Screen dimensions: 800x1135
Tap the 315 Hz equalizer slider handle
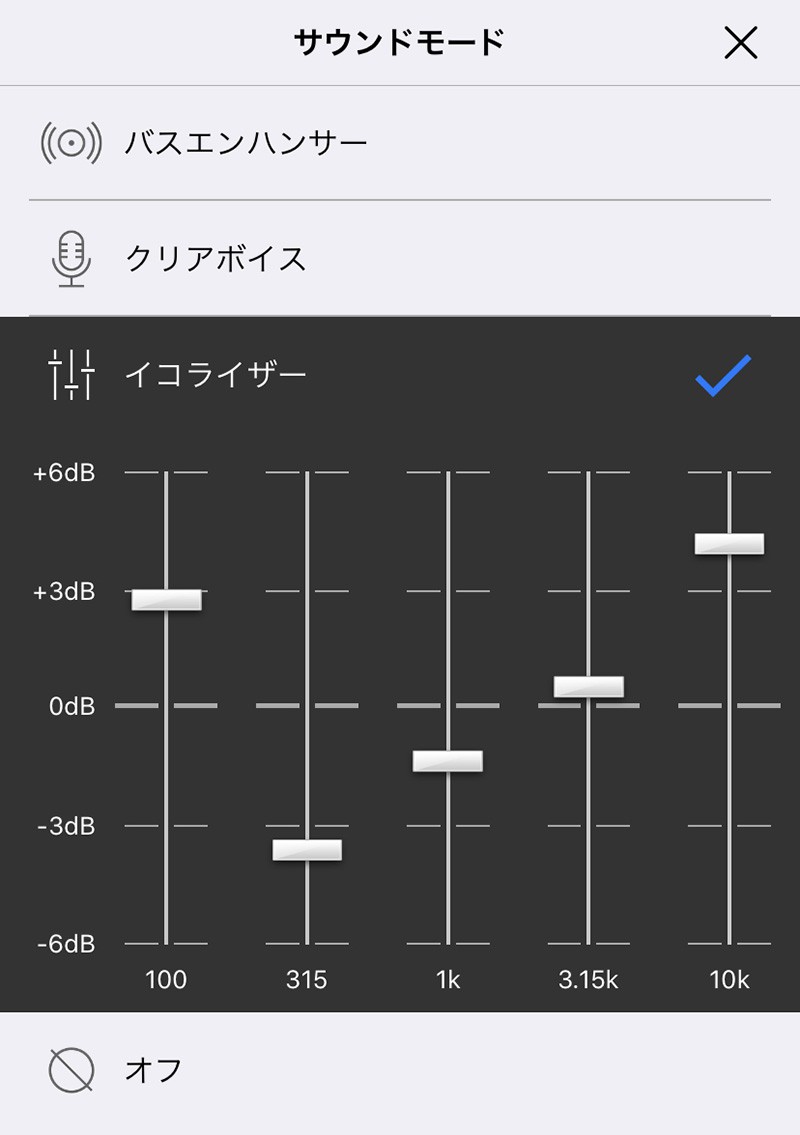(x=307, y=849)
